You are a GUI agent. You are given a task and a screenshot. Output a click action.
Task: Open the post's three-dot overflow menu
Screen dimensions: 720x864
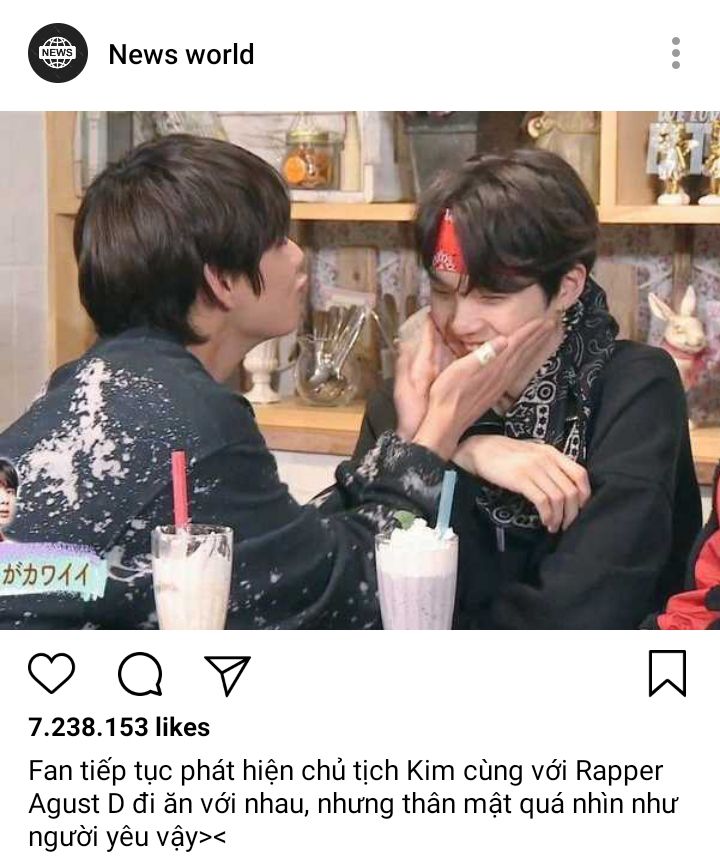[x=676, y=53]
